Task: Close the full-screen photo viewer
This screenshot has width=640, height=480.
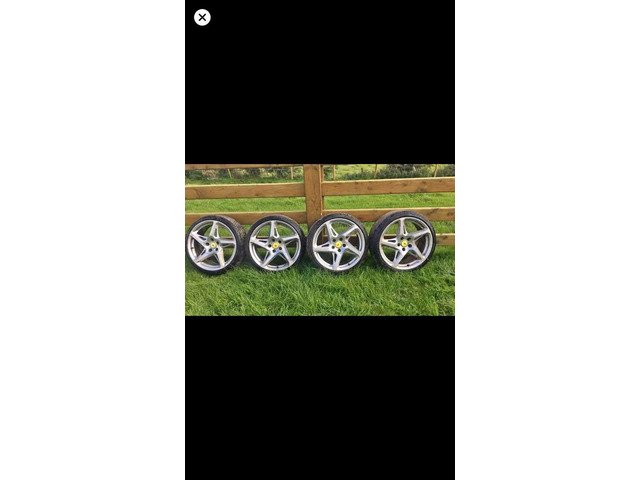Action: point(202,17)
